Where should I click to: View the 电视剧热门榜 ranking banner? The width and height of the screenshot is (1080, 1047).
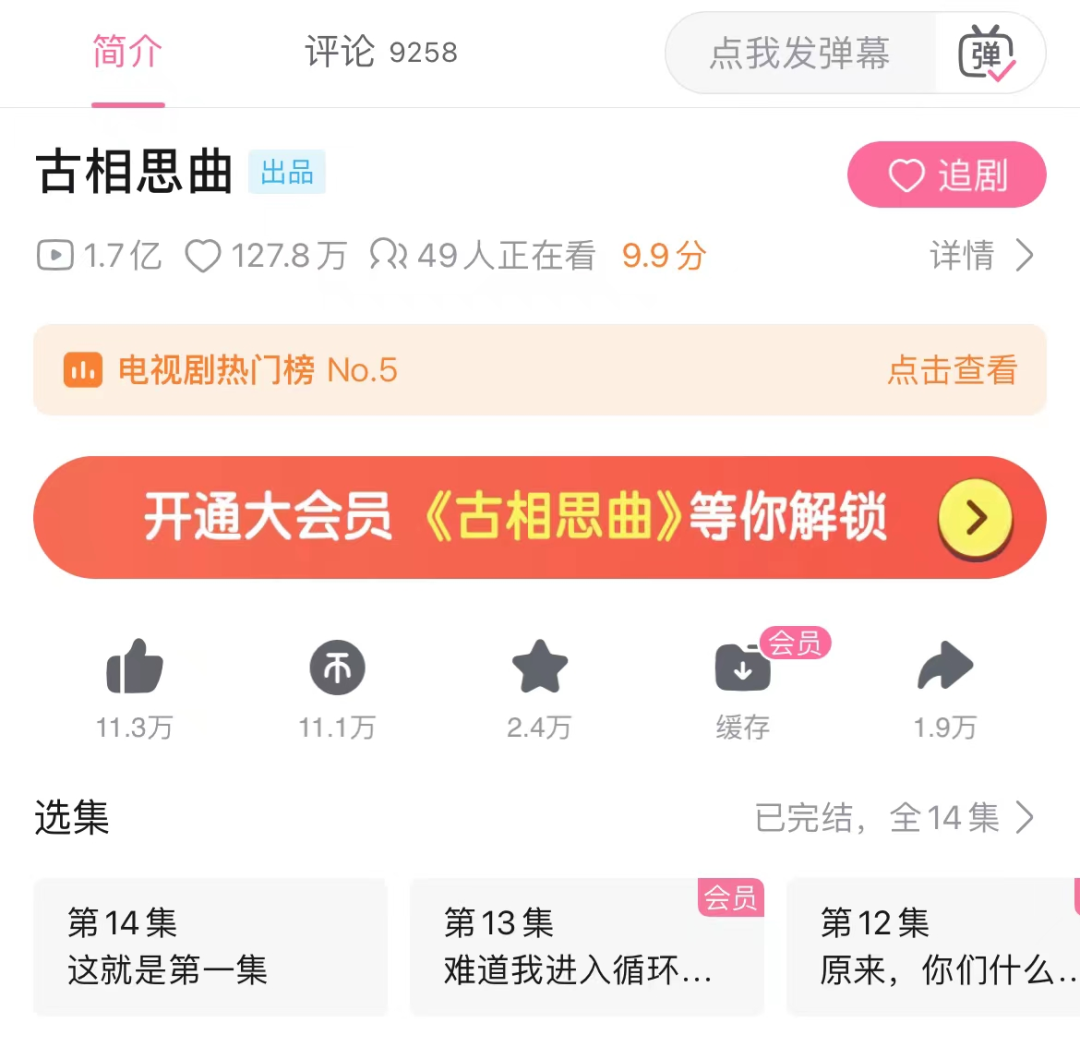[540, 370]
